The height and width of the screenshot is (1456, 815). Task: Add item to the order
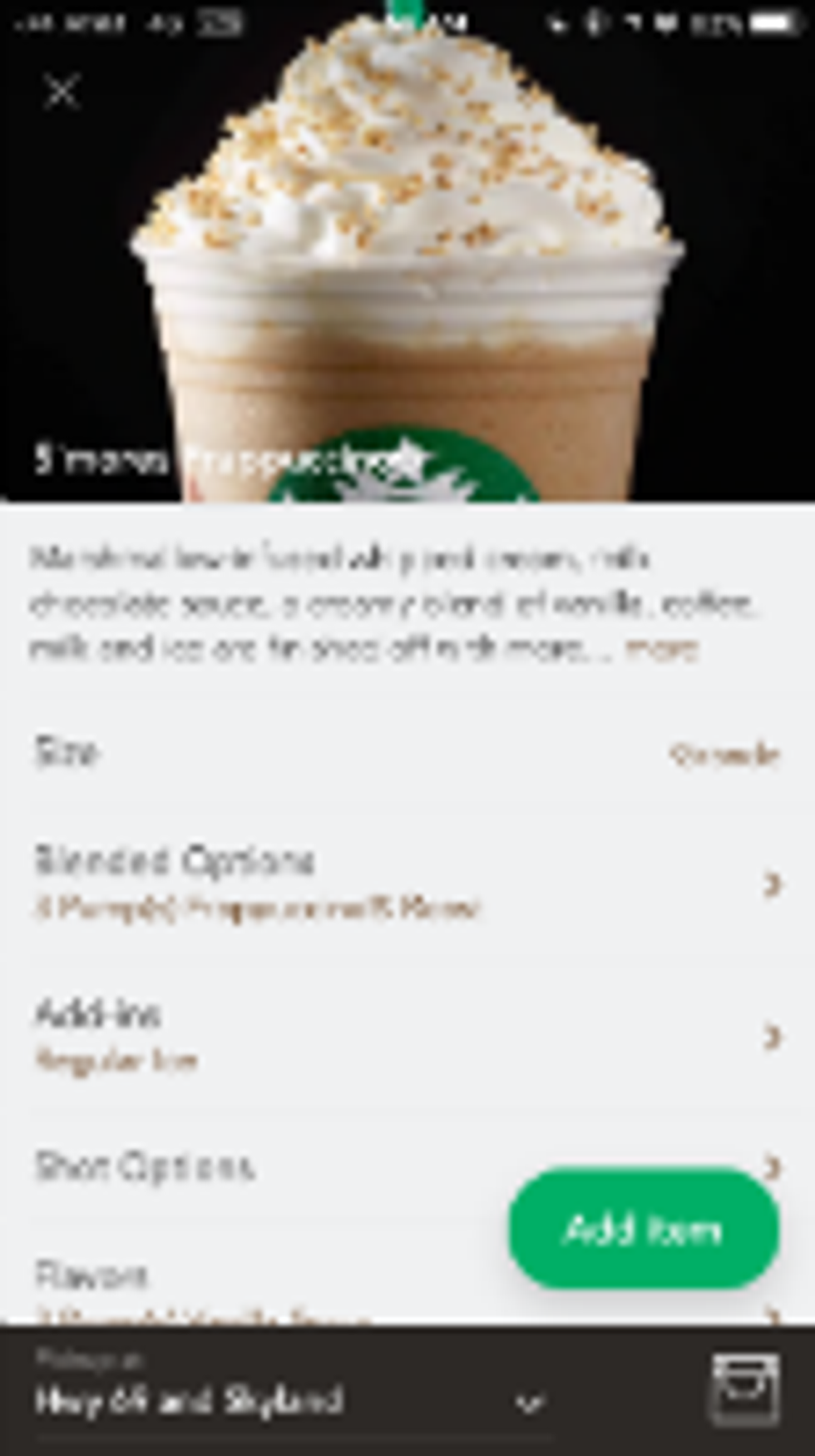tap(644, 1229)
